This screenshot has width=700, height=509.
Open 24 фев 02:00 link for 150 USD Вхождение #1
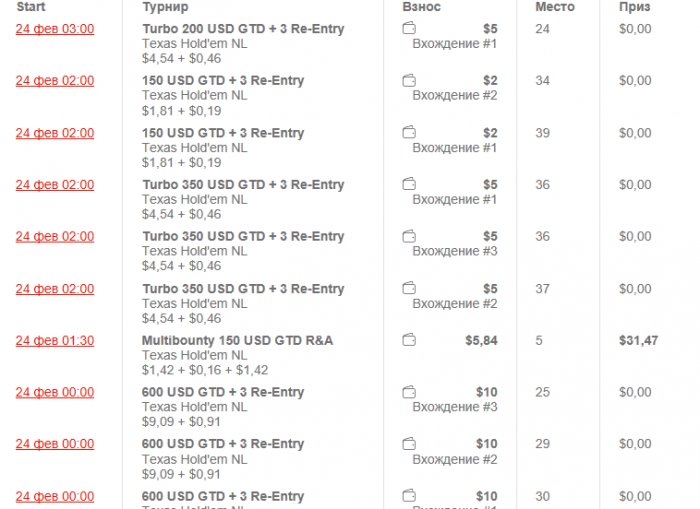(55, 133)
